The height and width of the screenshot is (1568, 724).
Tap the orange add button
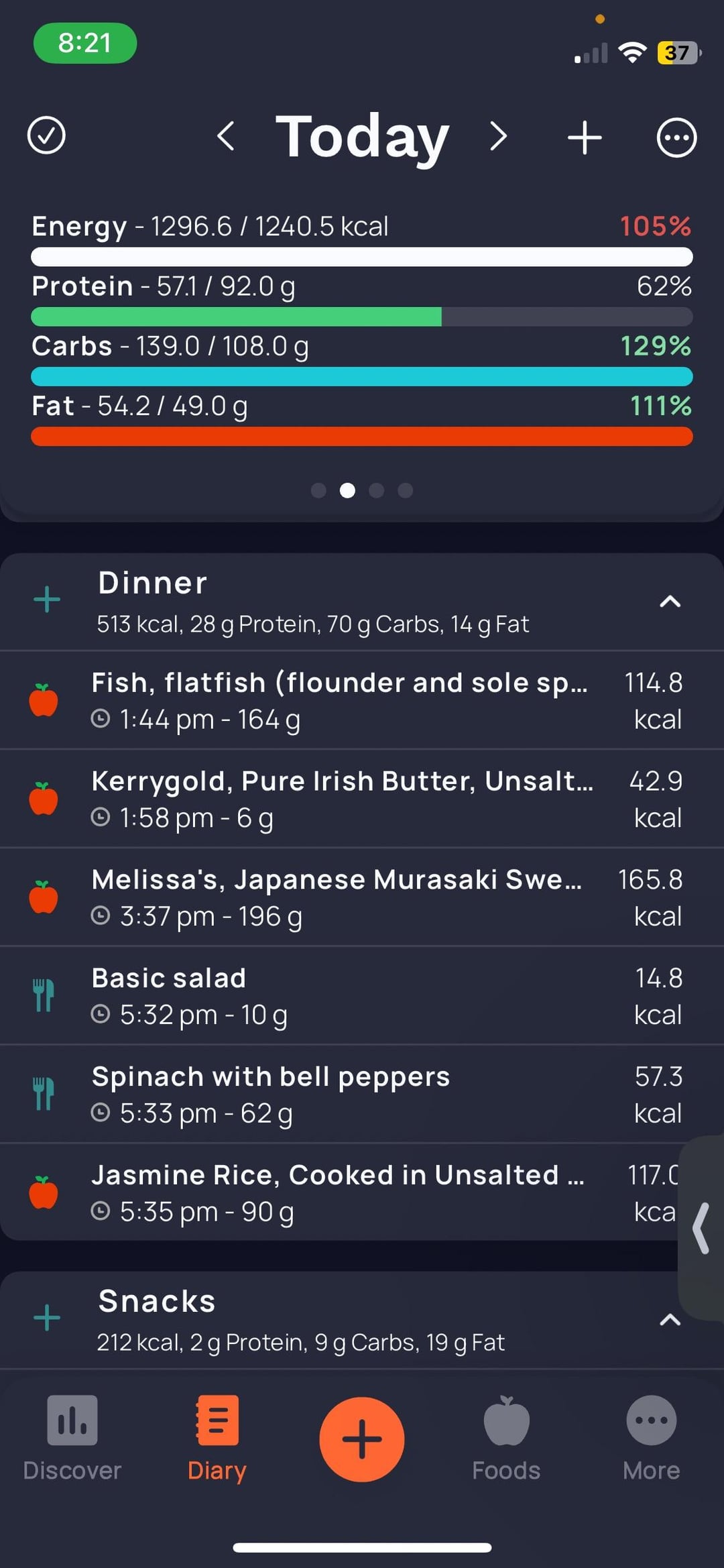[362, 1439]
